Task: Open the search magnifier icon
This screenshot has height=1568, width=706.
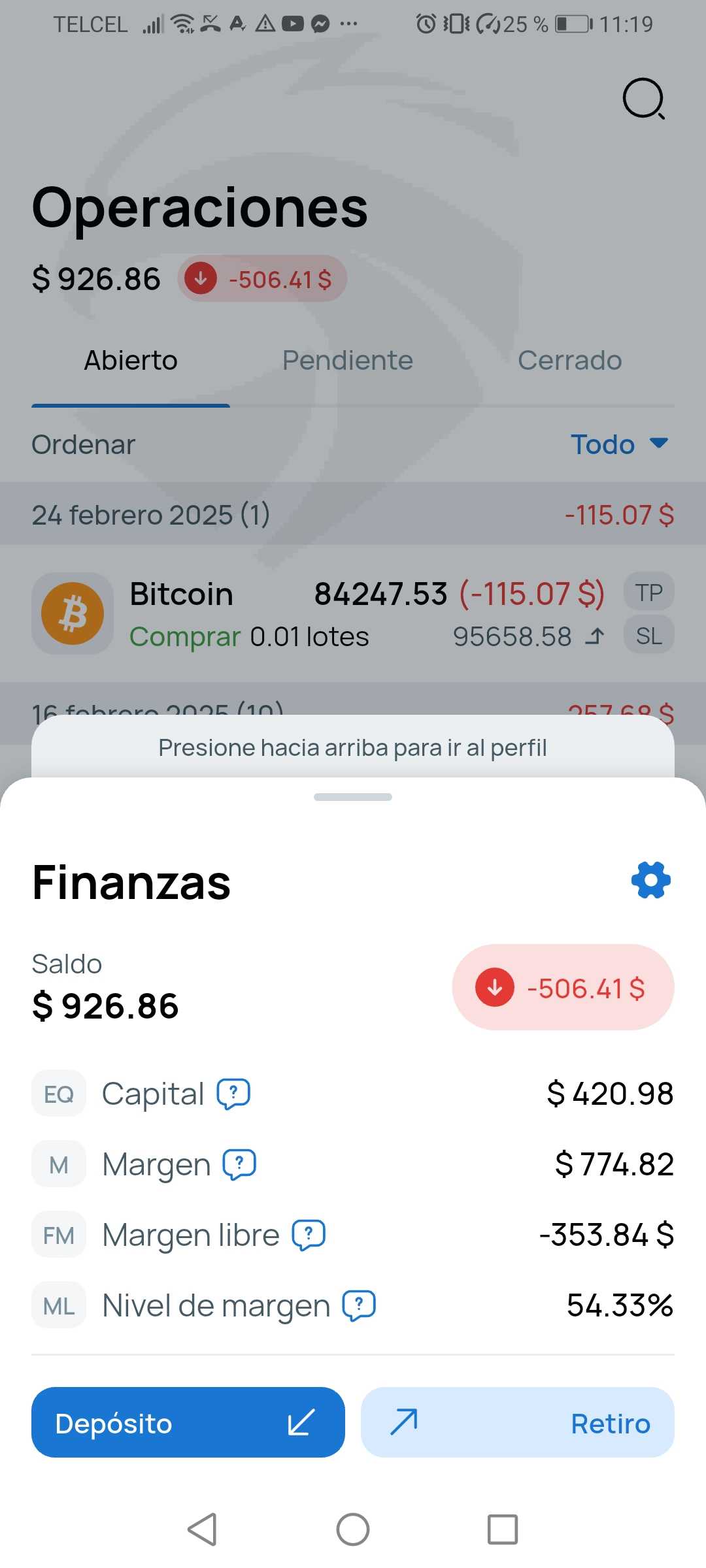Action: (644, 99)
